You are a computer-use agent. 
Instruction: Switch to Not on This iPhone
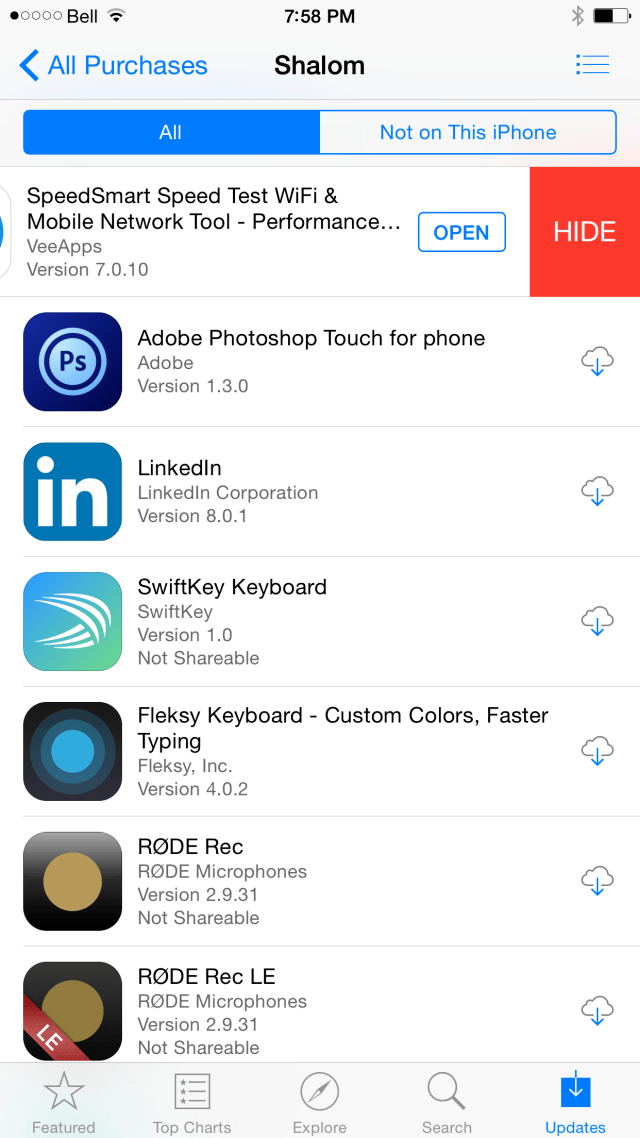click(x=467, y=132)
